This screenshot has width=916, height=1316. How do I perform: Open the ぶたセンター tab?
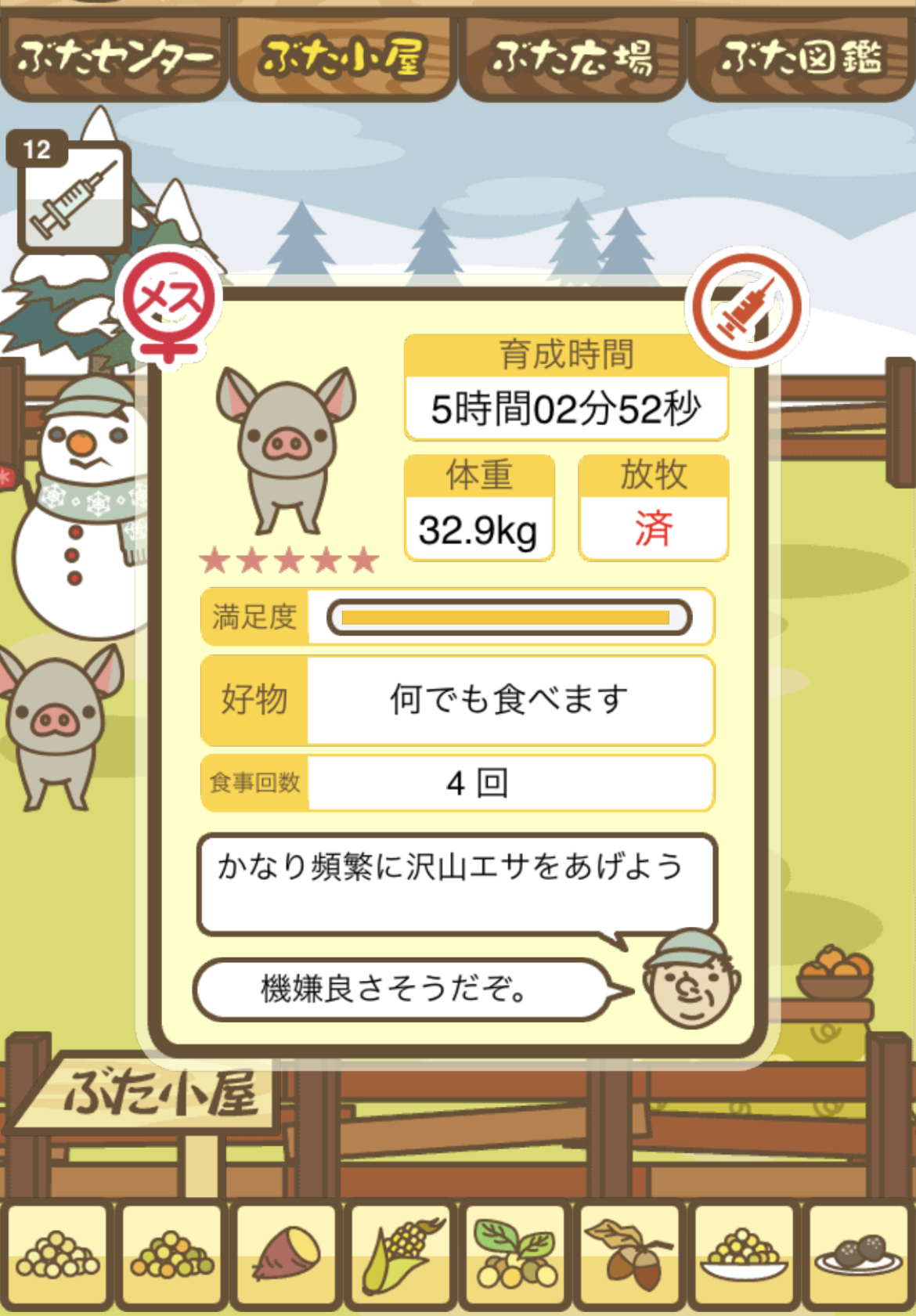pos(114,58)
